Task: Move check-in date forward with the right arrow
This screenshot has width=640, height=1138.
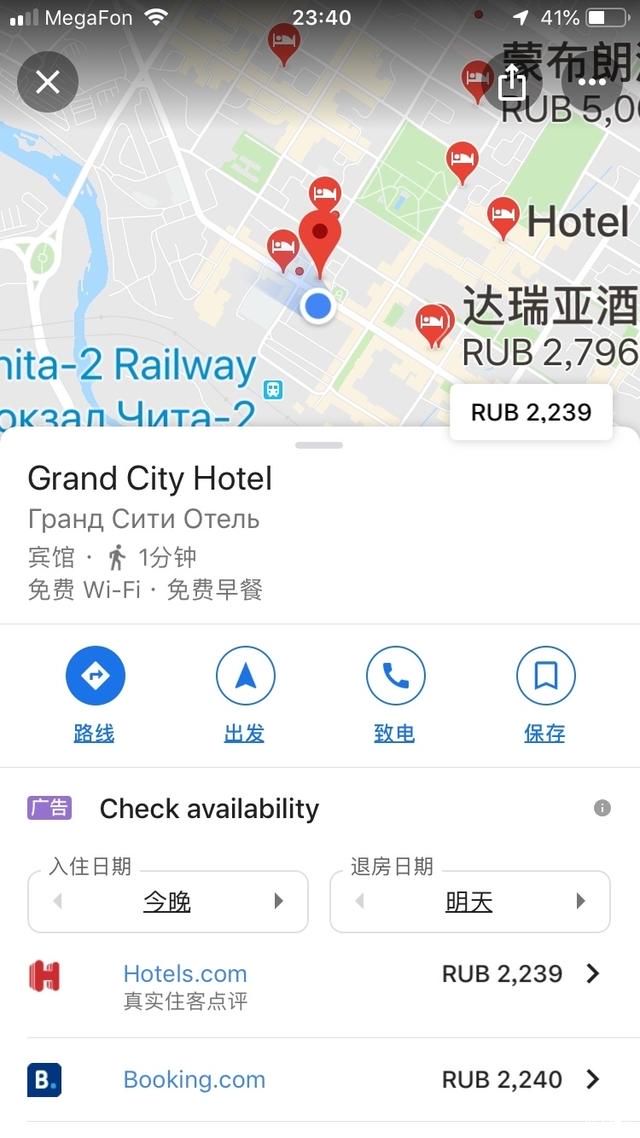Action: [x=279, y=901]
